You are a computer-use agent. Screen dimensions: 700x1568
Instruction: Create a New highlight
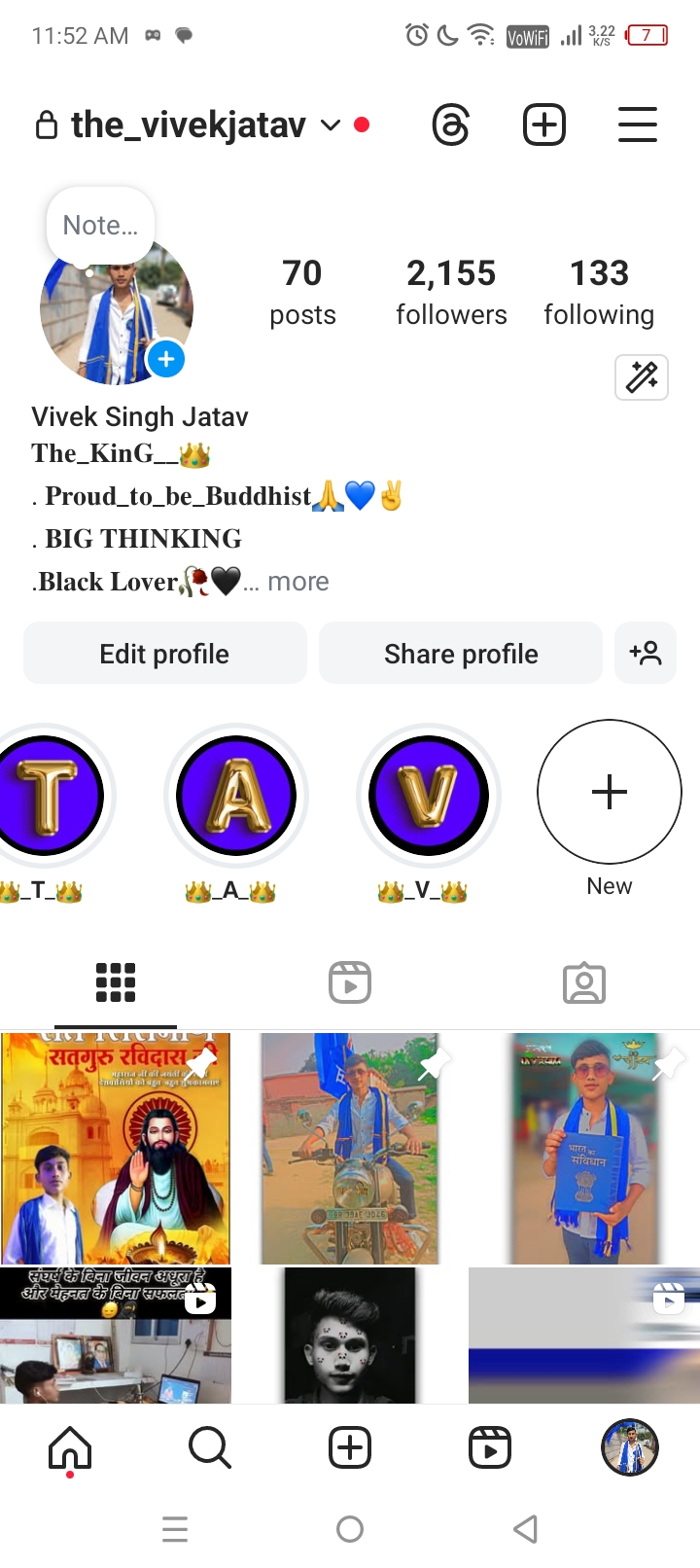[x=610, y=792]
